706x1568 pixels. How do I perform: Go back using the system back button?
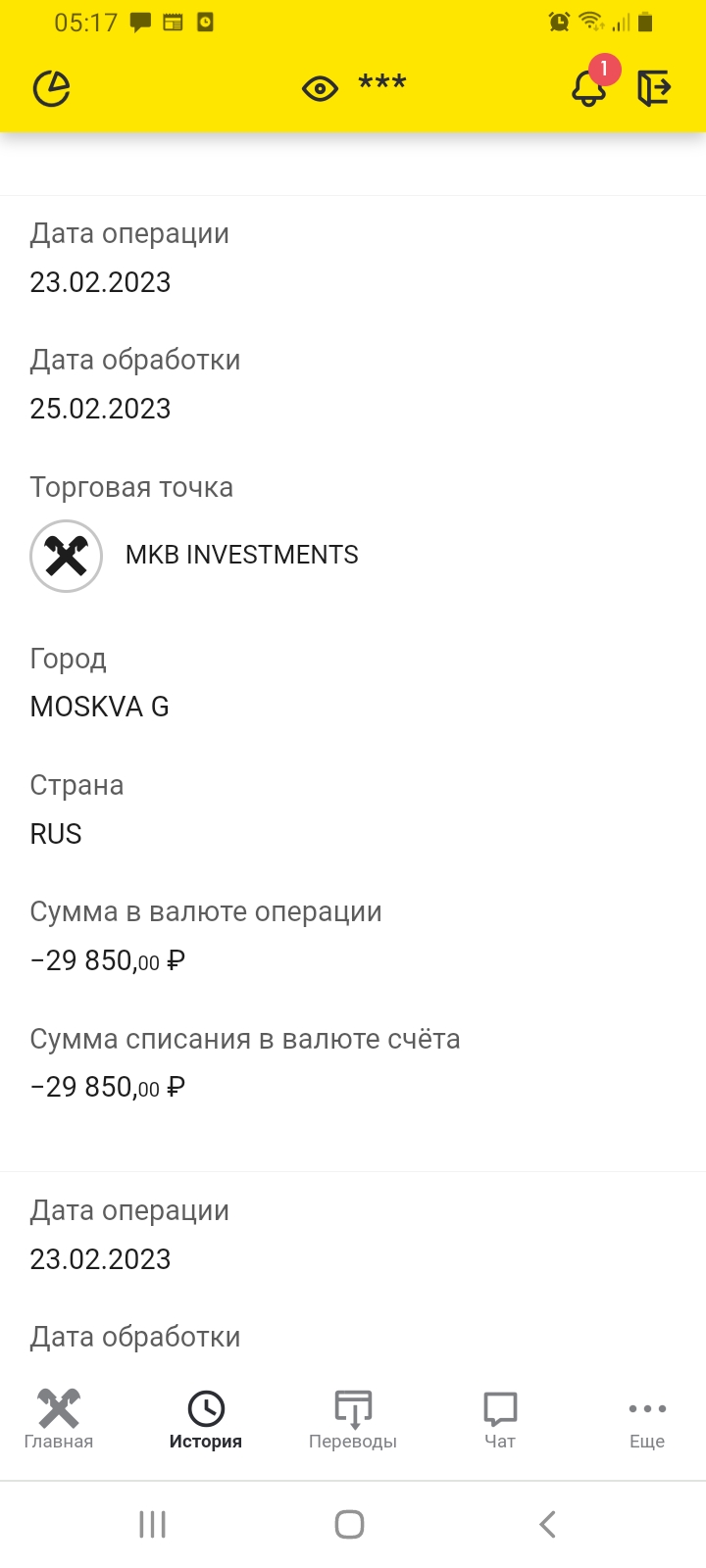tap(548, 1524)
